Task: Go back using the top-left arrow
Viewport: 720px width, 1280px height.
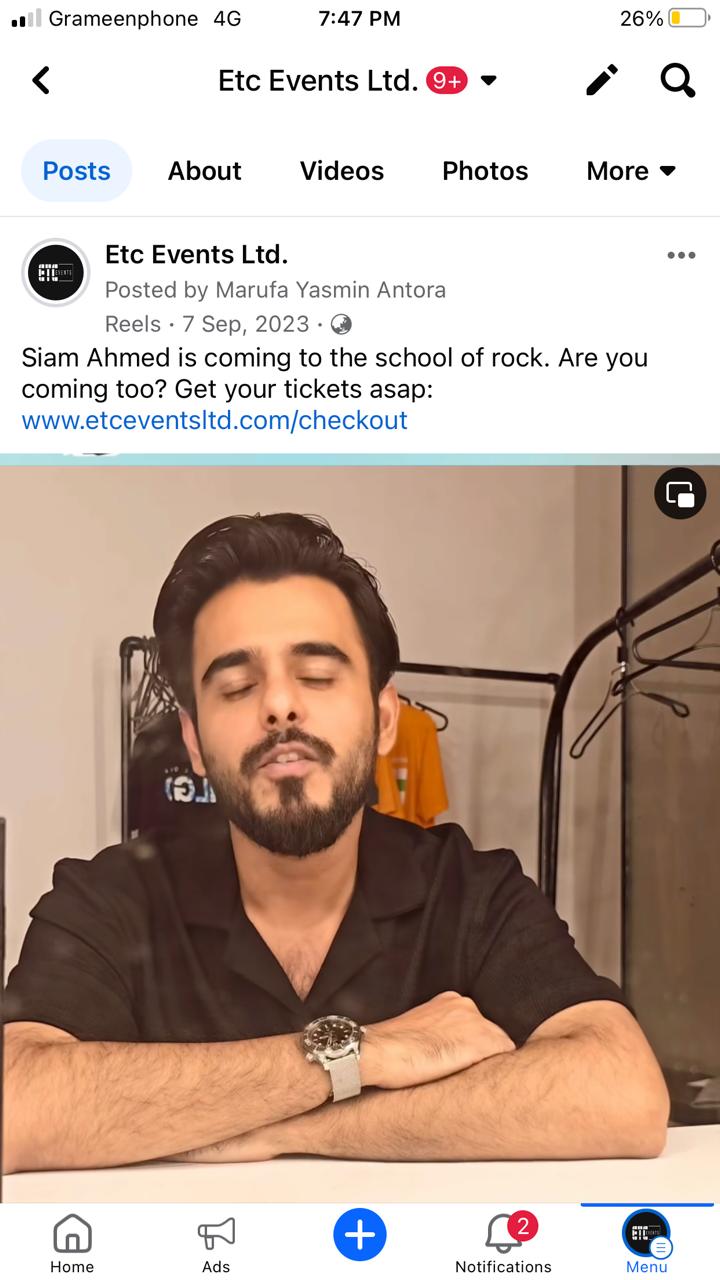Action: click(x=41, y=80)
